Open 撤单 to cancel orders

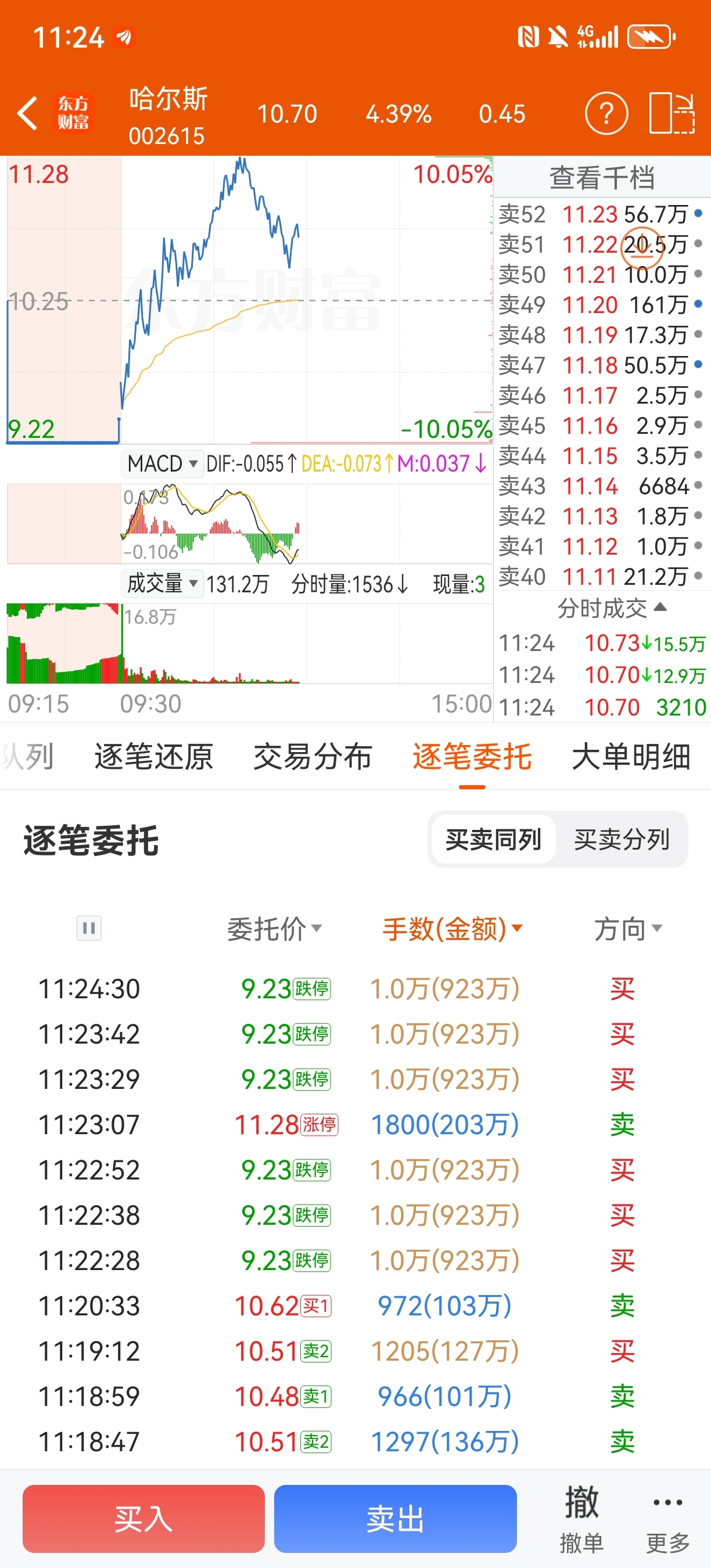tap(581, 1519)
